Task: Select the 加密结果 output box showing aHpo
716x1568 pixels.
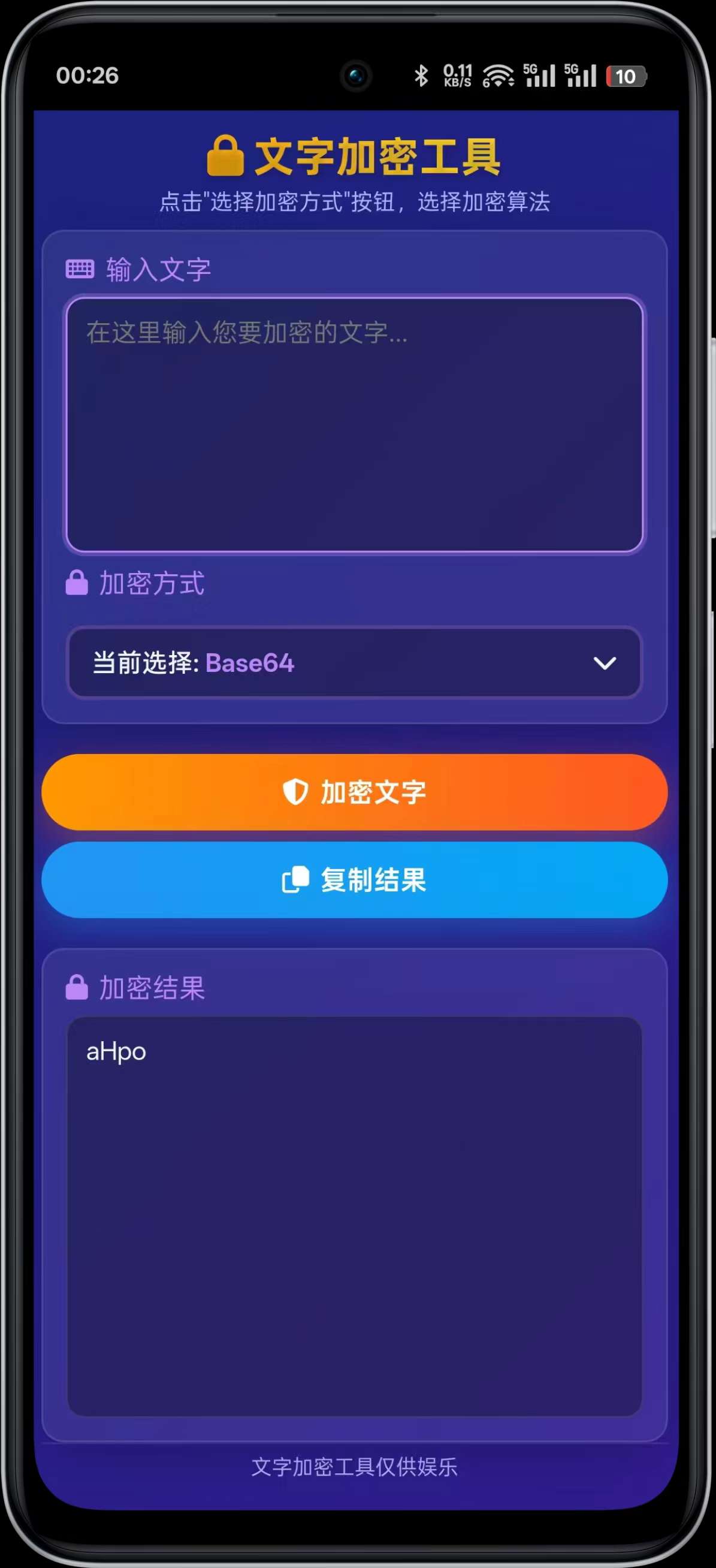Action: coord(354,1214)
